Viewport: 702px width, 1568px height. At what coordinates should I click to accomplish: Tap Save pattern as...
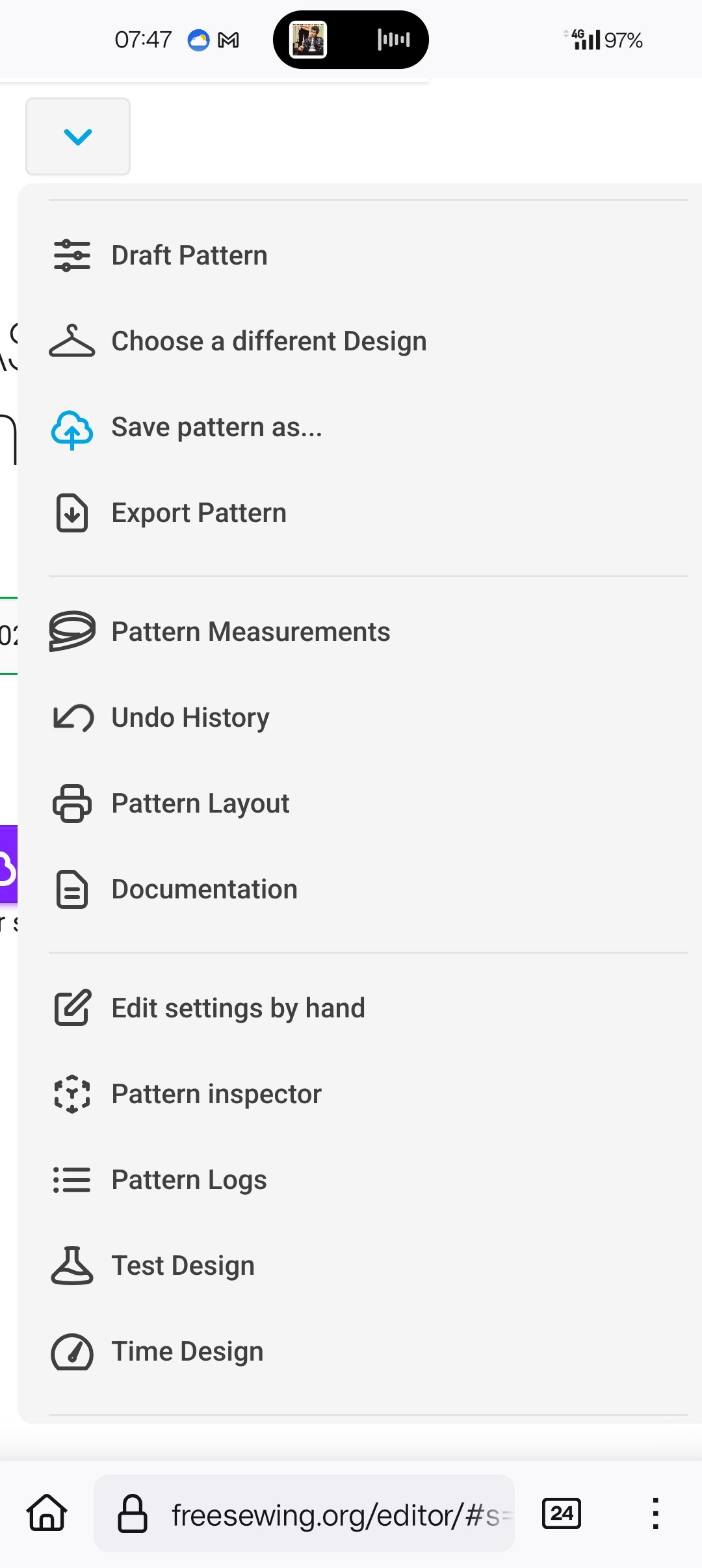tap(368, 427)
